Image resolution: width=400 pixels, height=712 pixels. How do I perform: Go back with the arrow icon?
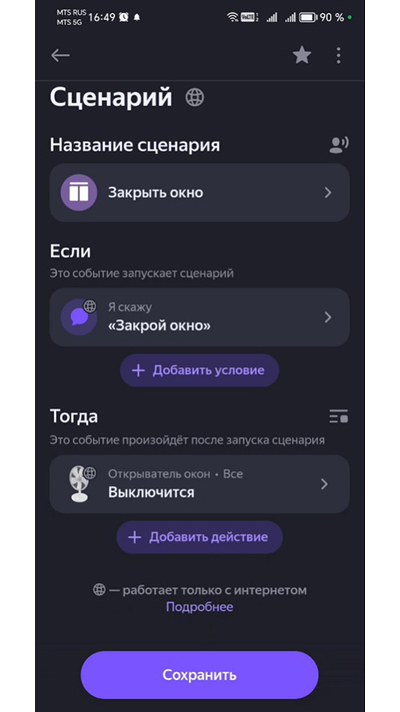[60, 55]
